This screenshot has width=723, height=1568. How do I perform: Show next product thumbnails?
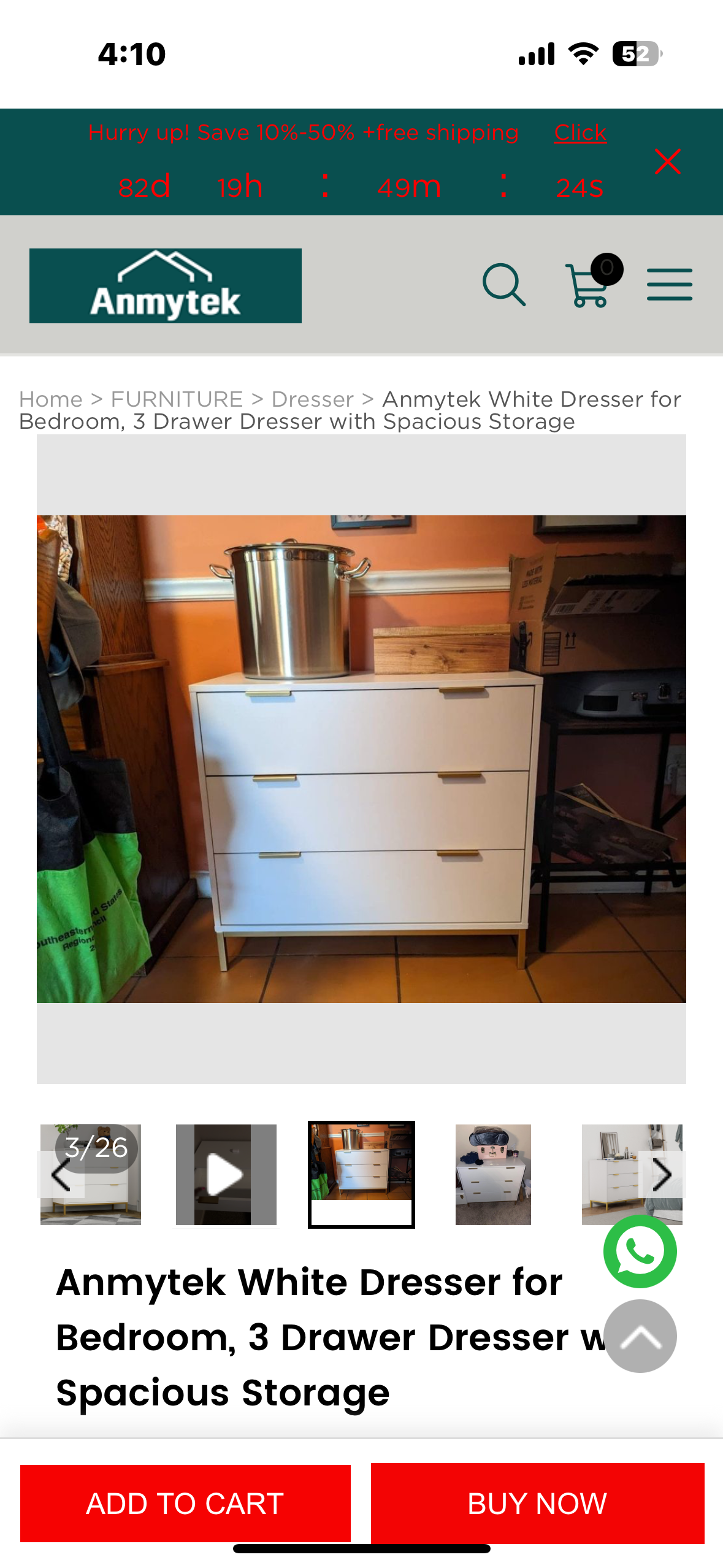(661, 1175)
